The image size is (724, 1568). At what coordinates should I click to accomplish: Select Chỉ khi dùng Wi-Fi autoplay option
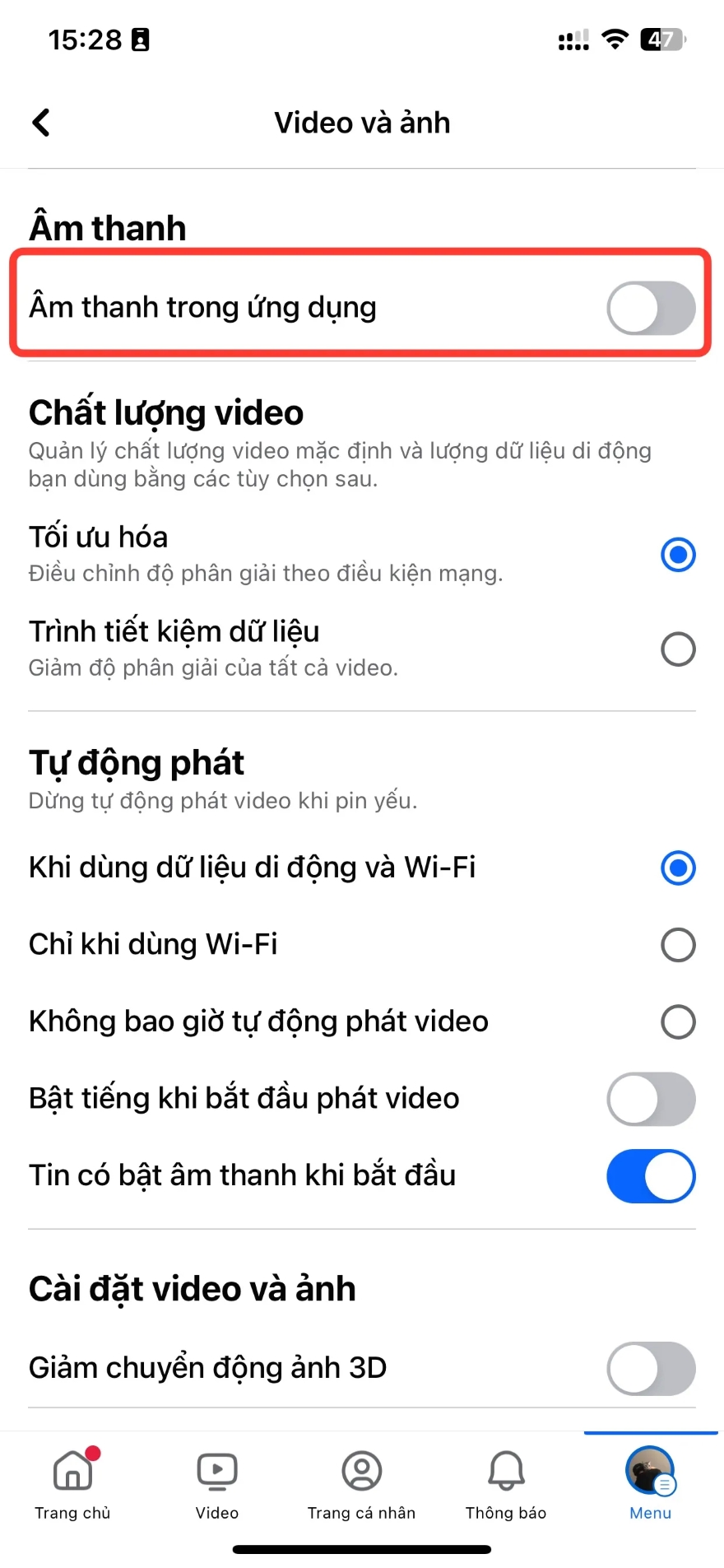pos(678,944)
